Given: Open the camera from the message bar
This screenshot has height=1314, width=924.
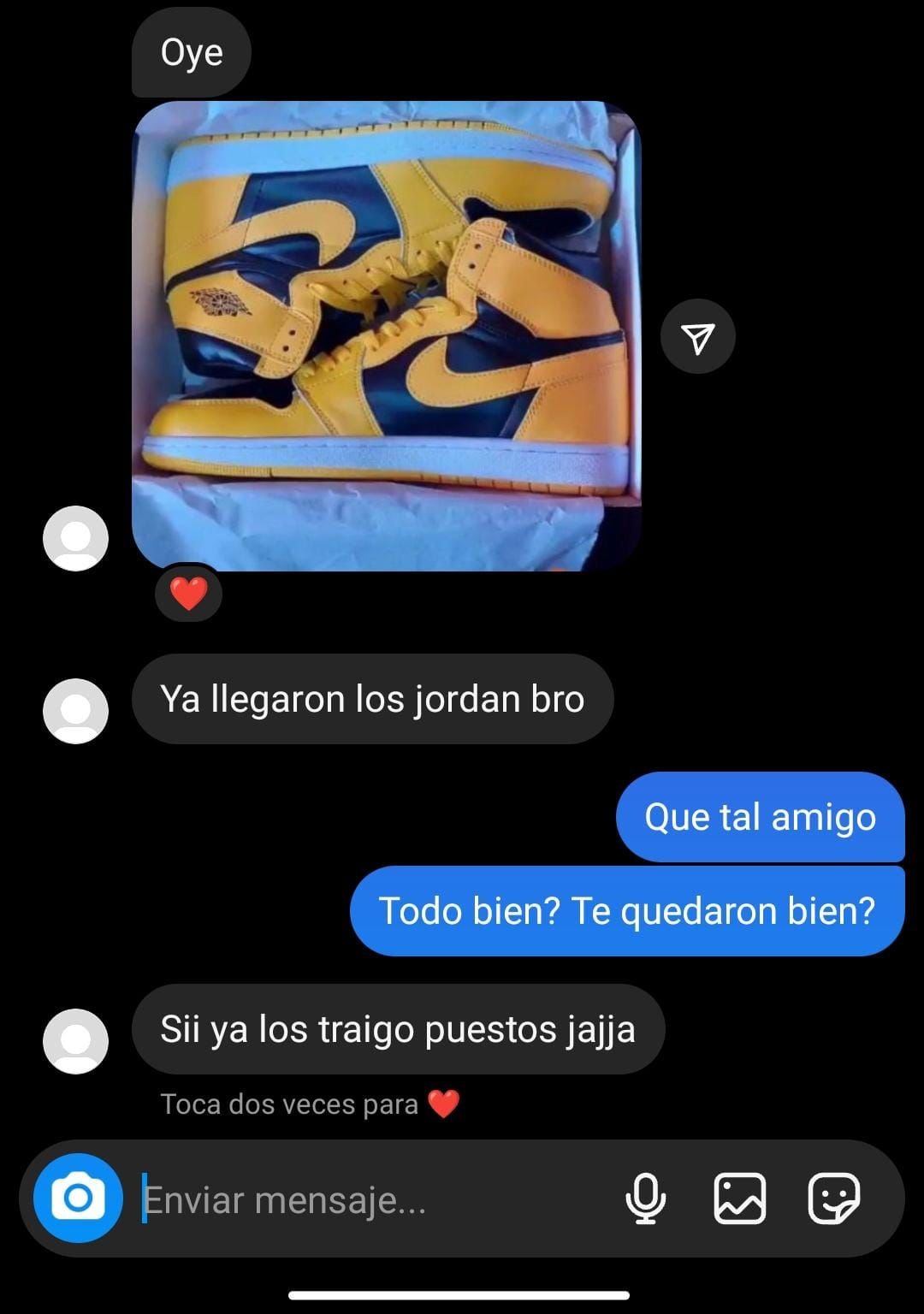Looking at the screenshot, I should coord(78,1198).
